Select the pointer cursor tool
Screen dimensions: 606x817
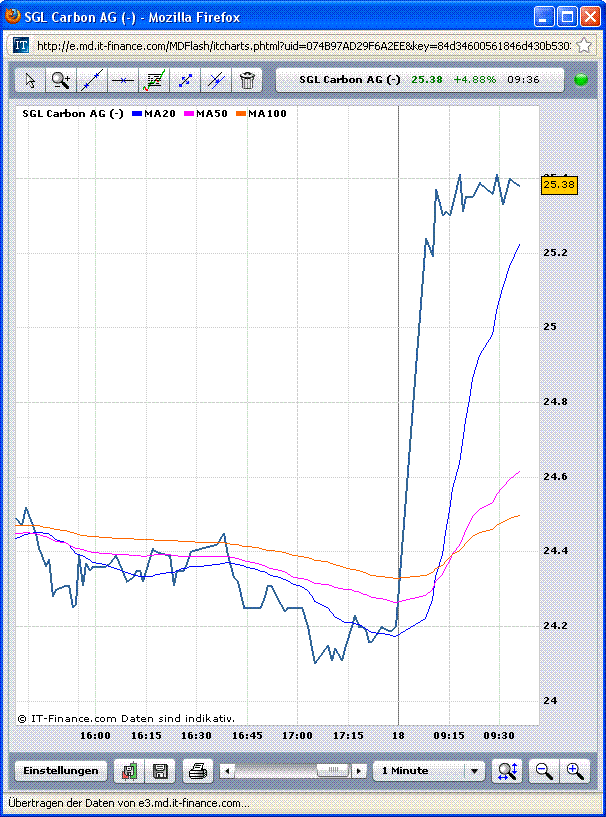pyautogui.click(x=30, y=80)
